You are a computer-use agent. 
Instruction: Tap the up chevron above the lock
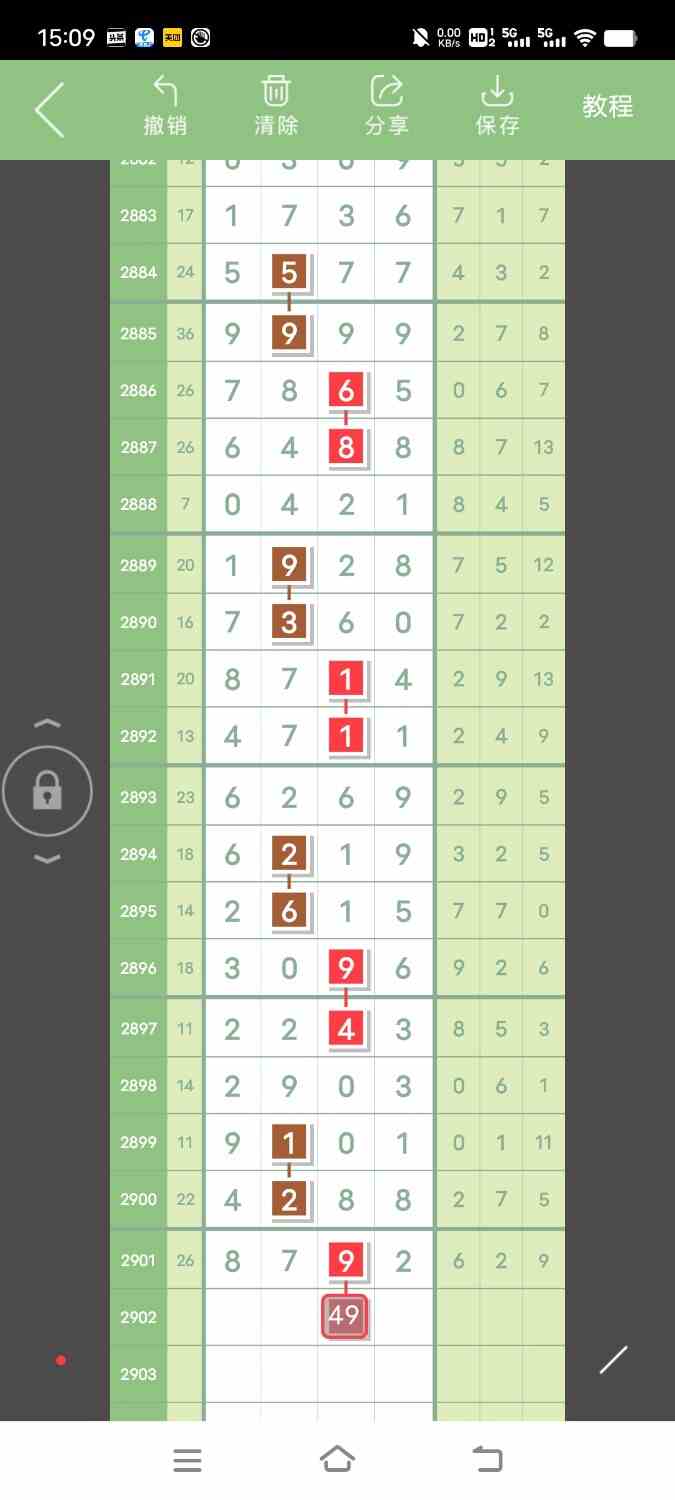click(48, 723)
